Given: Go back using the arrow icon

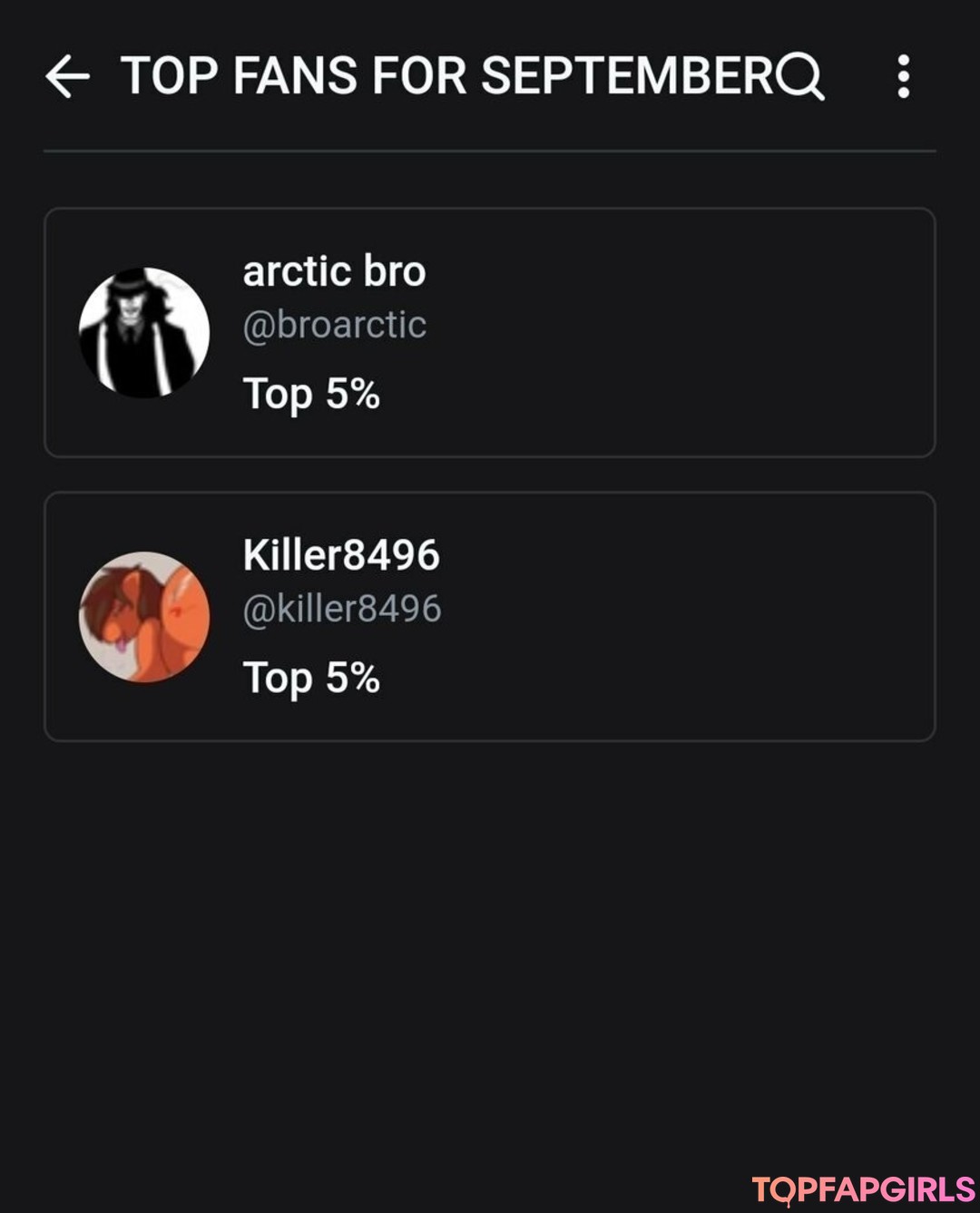Looking at the screenshot, I should point(67,75).
